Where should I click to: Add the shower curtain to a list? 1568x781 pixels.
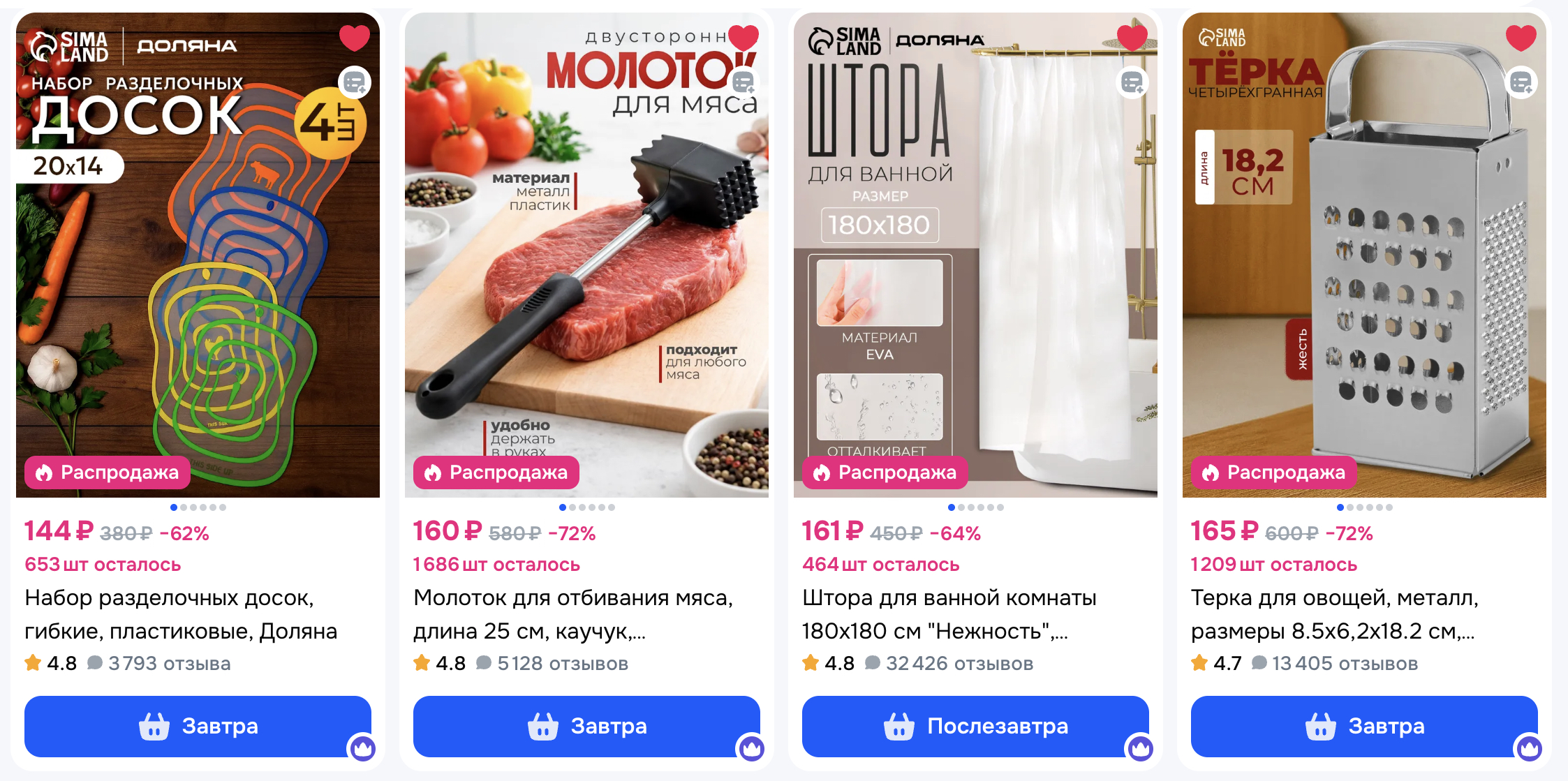[1132, 83]
